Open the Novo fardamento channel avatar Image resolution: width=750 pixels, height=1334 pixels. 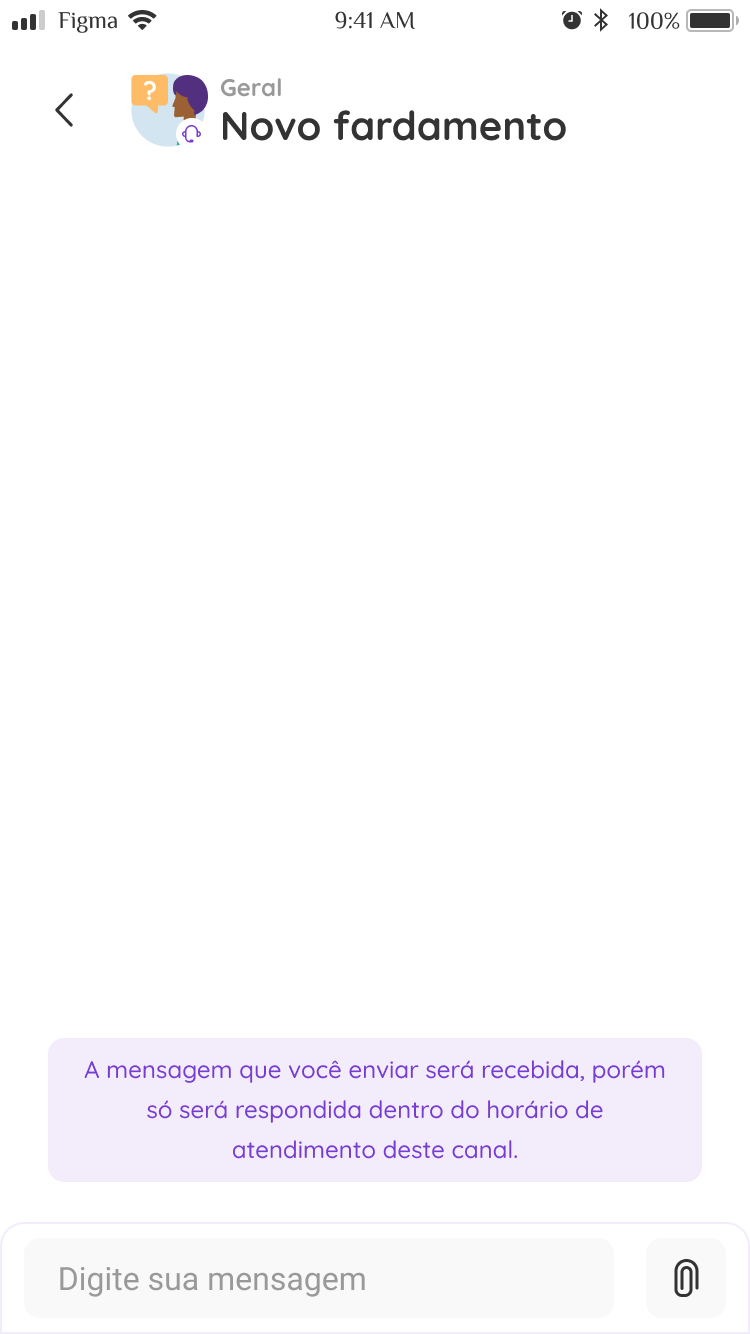169,110
